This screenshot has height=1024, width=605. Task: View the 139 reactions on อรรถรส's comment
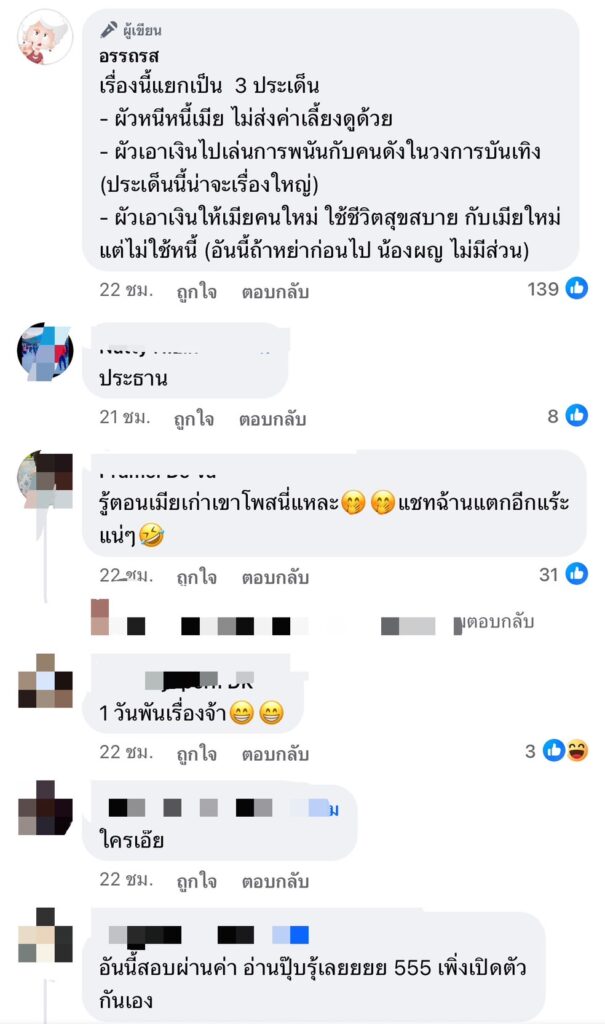tap(557, 289)
